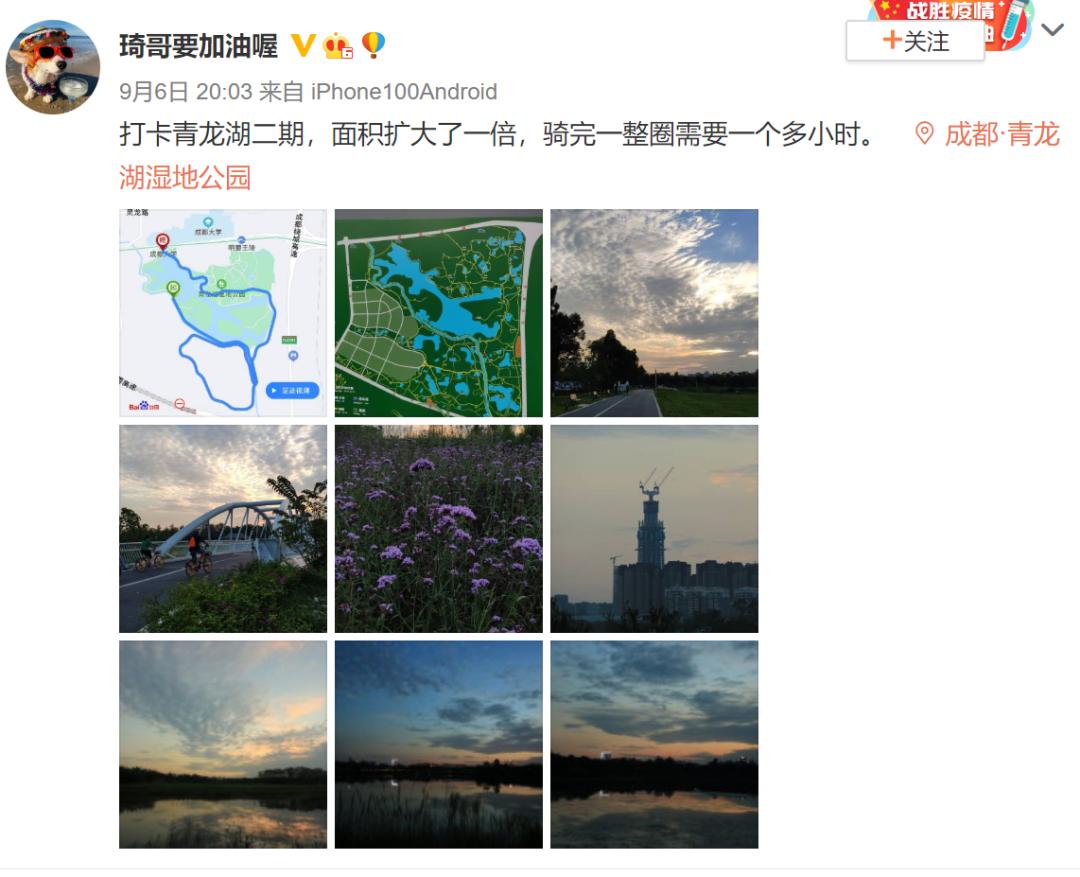
Task: View the dark blue dusk lake photo
Action: [439, 744]
